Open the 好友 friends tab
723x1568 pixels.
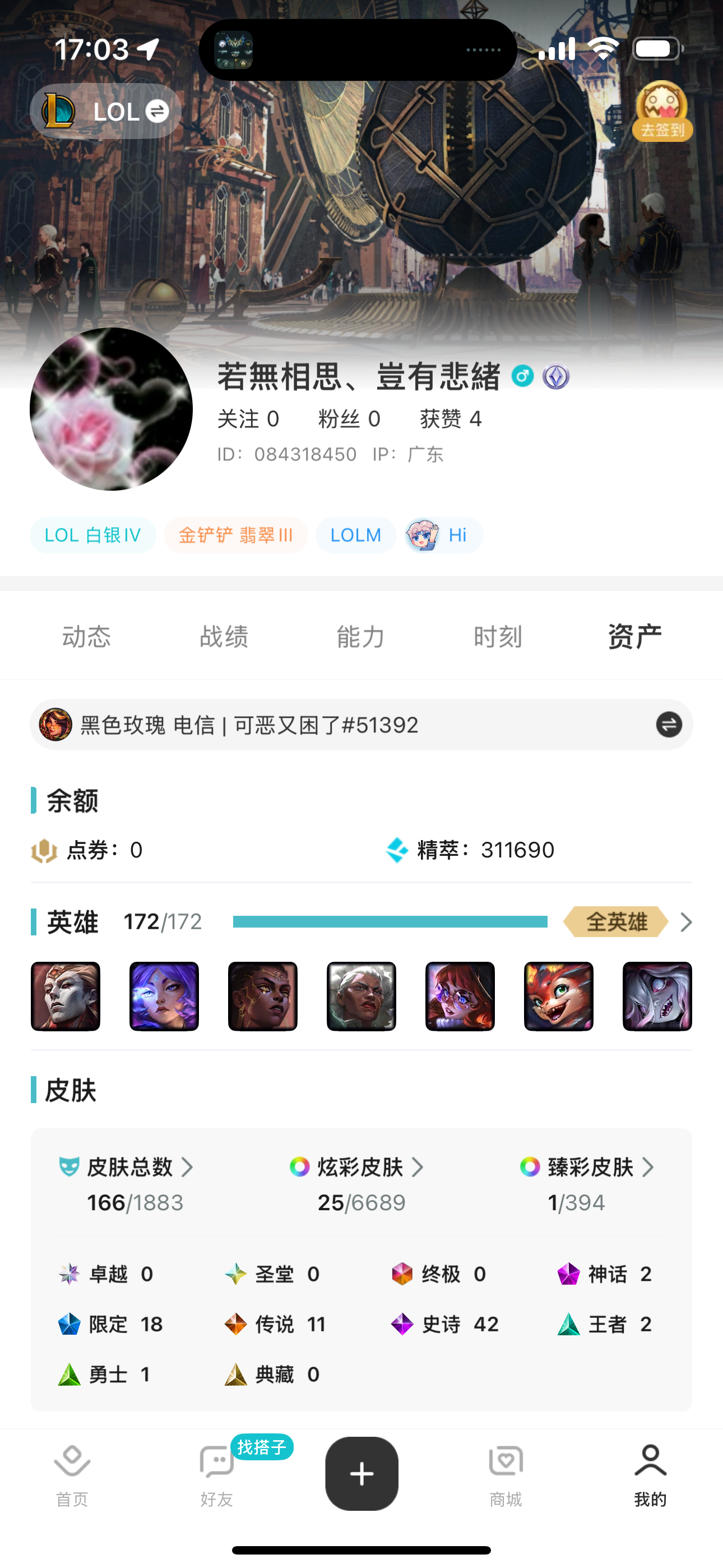coord(217,1474)
